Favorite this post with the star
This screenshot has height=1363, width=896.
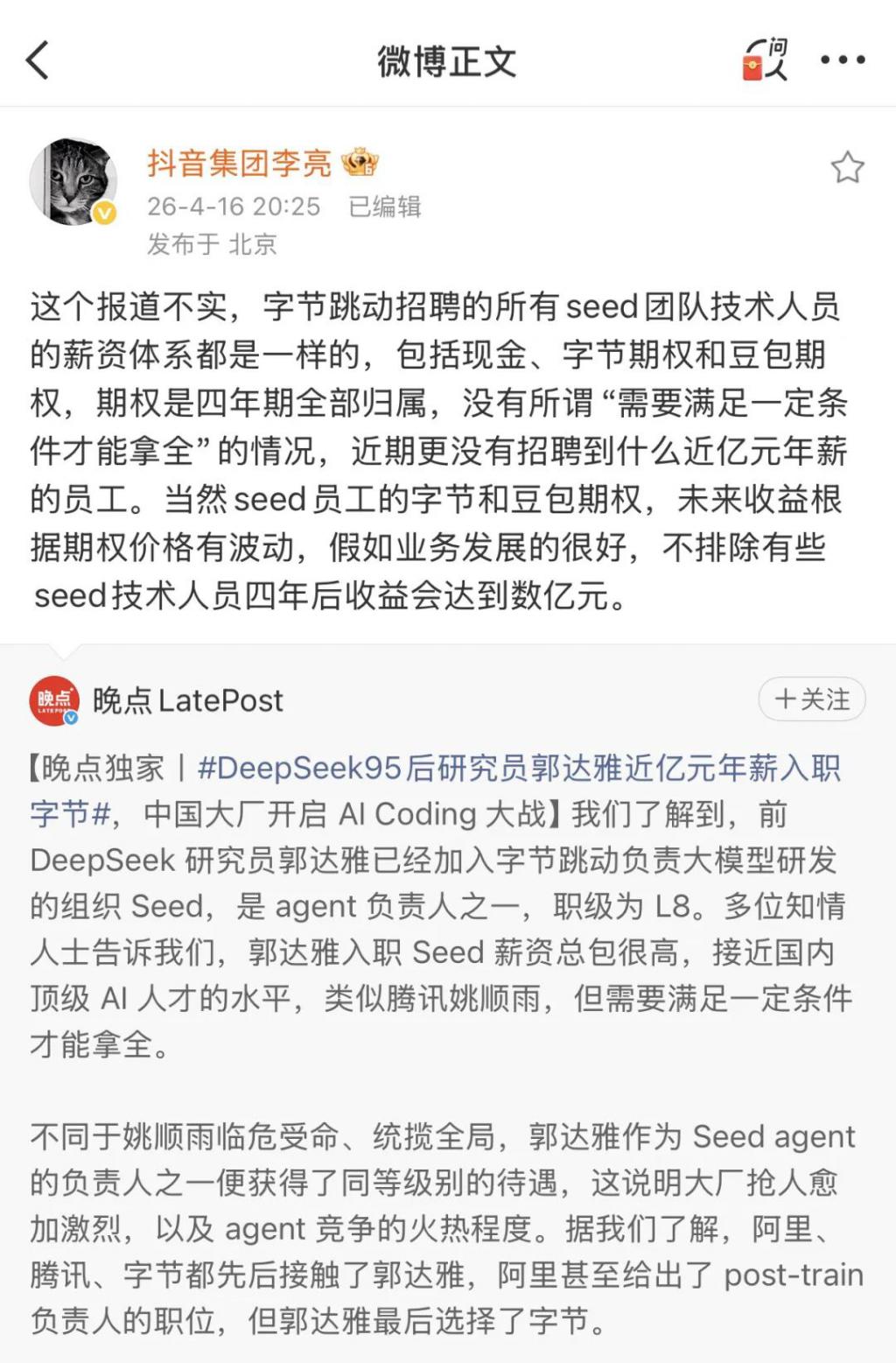click(x=847, y=167)
